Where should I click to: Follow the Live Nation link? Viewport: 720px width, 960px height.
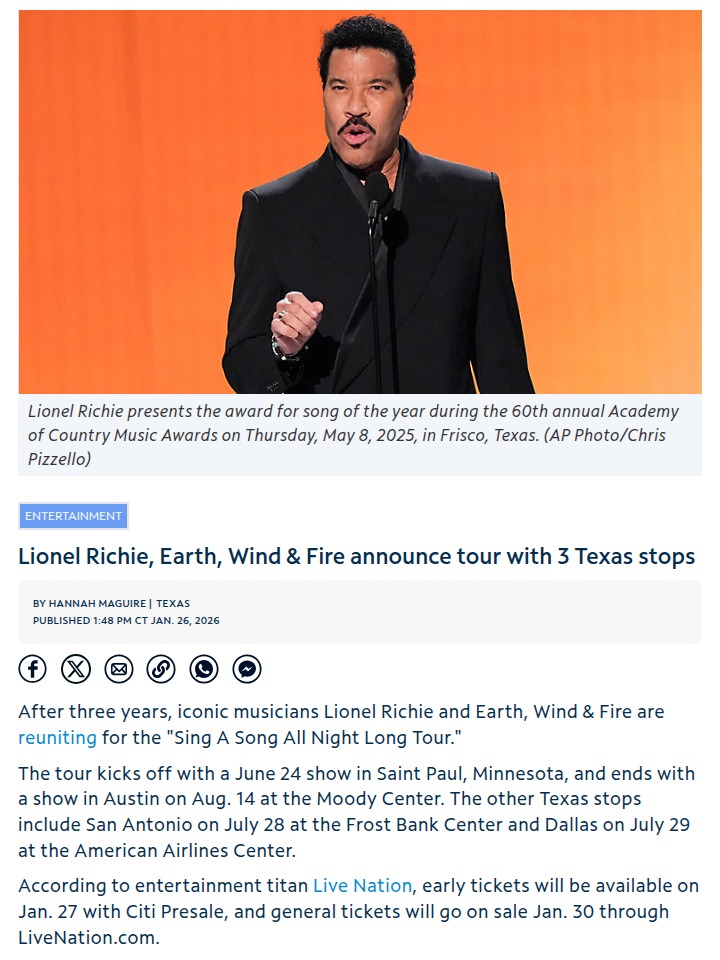(362, 885)
